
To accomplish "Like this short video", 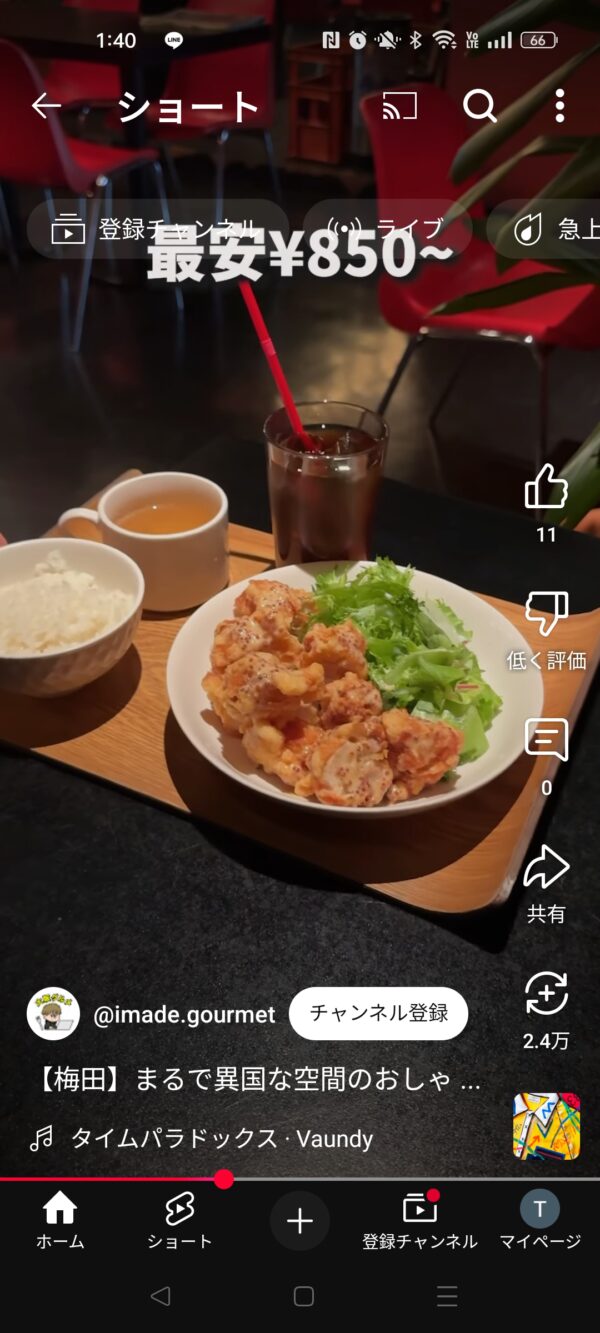I will coord(546,490).
